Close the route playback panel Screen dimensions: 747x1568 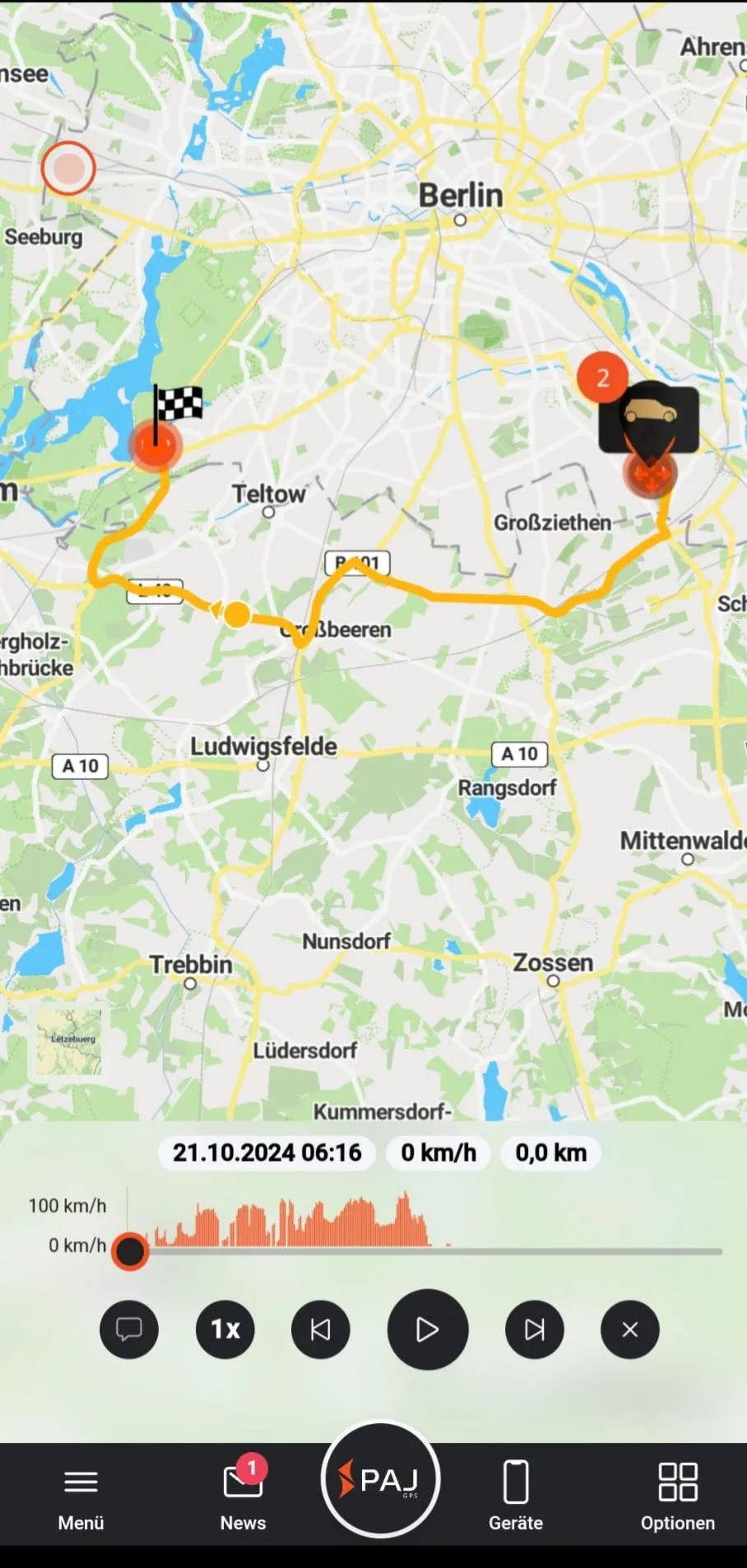coord(630,1329)
